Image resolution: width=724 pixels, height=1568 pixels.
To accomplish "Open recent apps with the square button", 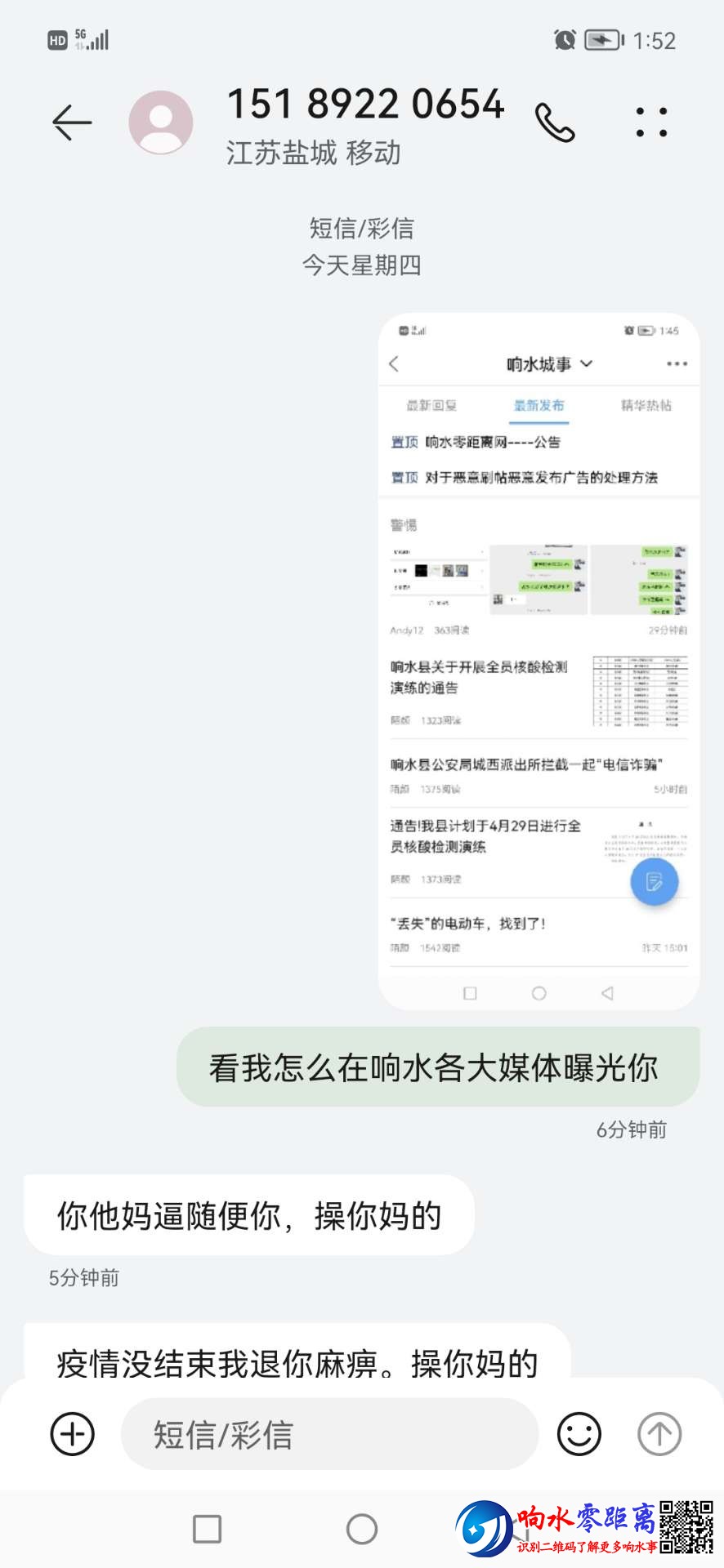I will click(x=207, y=1529).
